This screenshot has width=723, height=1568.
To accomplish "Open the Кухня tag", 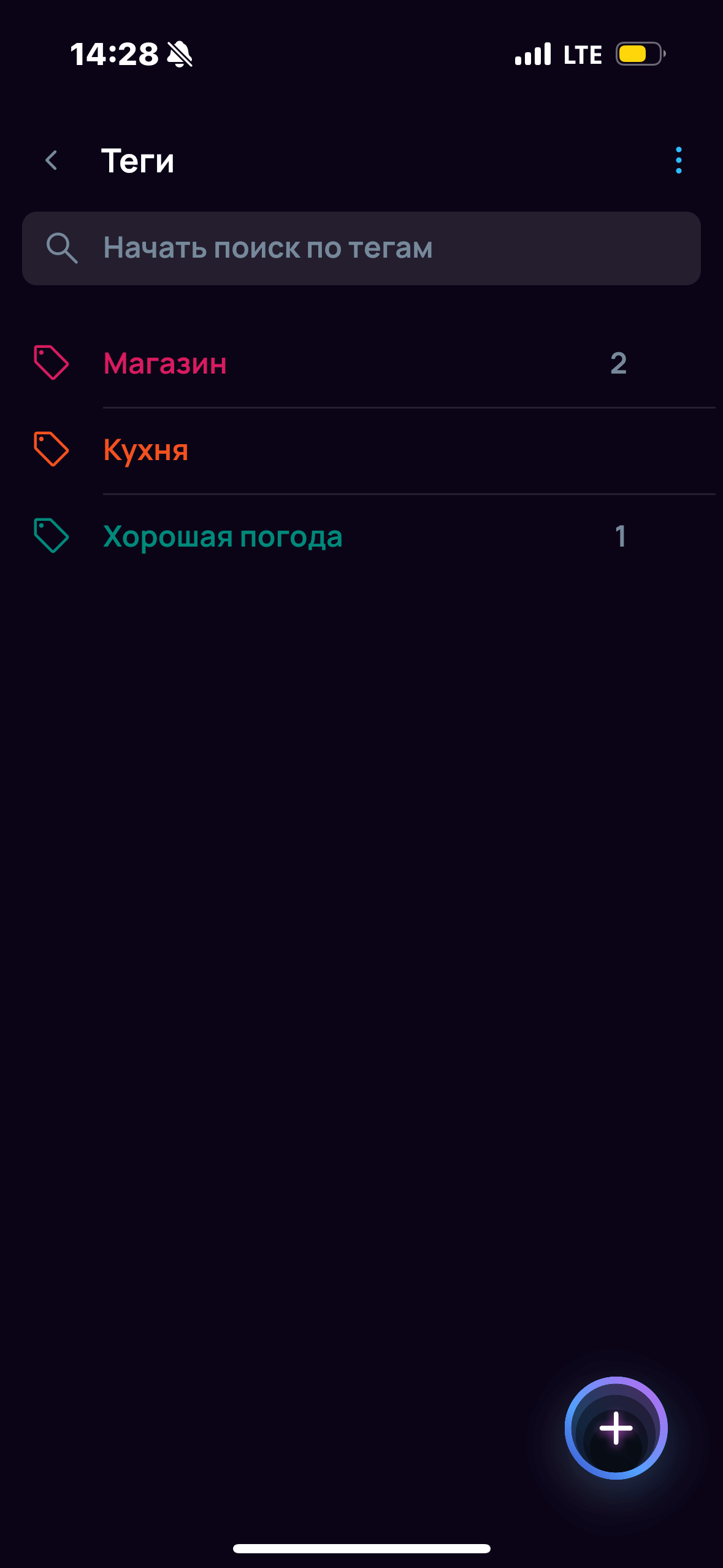I will 361,450.
